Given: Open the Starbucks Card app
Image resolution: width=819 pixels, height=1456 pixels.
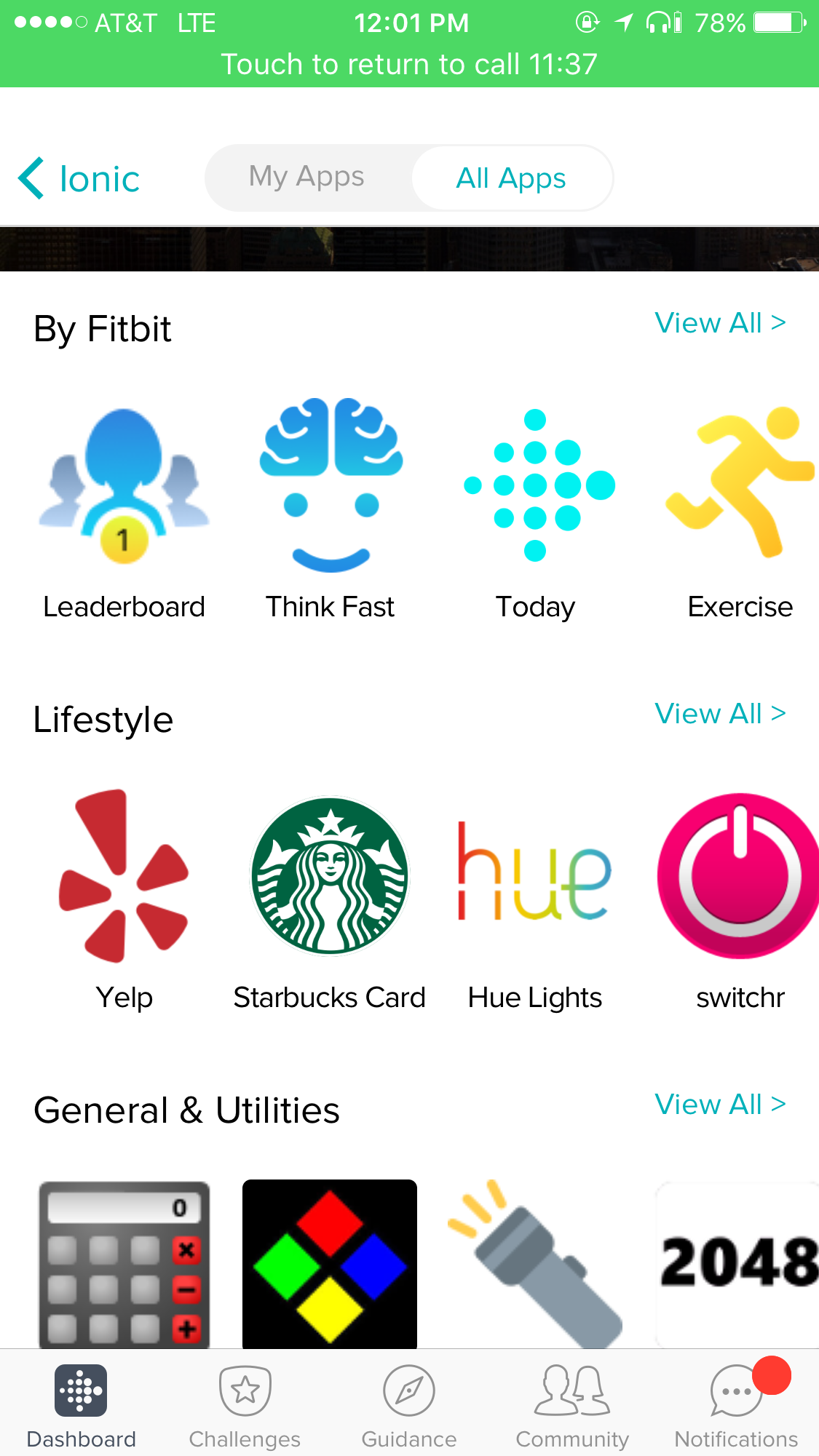Looking at the screenshot, I should tap(330, 899).
